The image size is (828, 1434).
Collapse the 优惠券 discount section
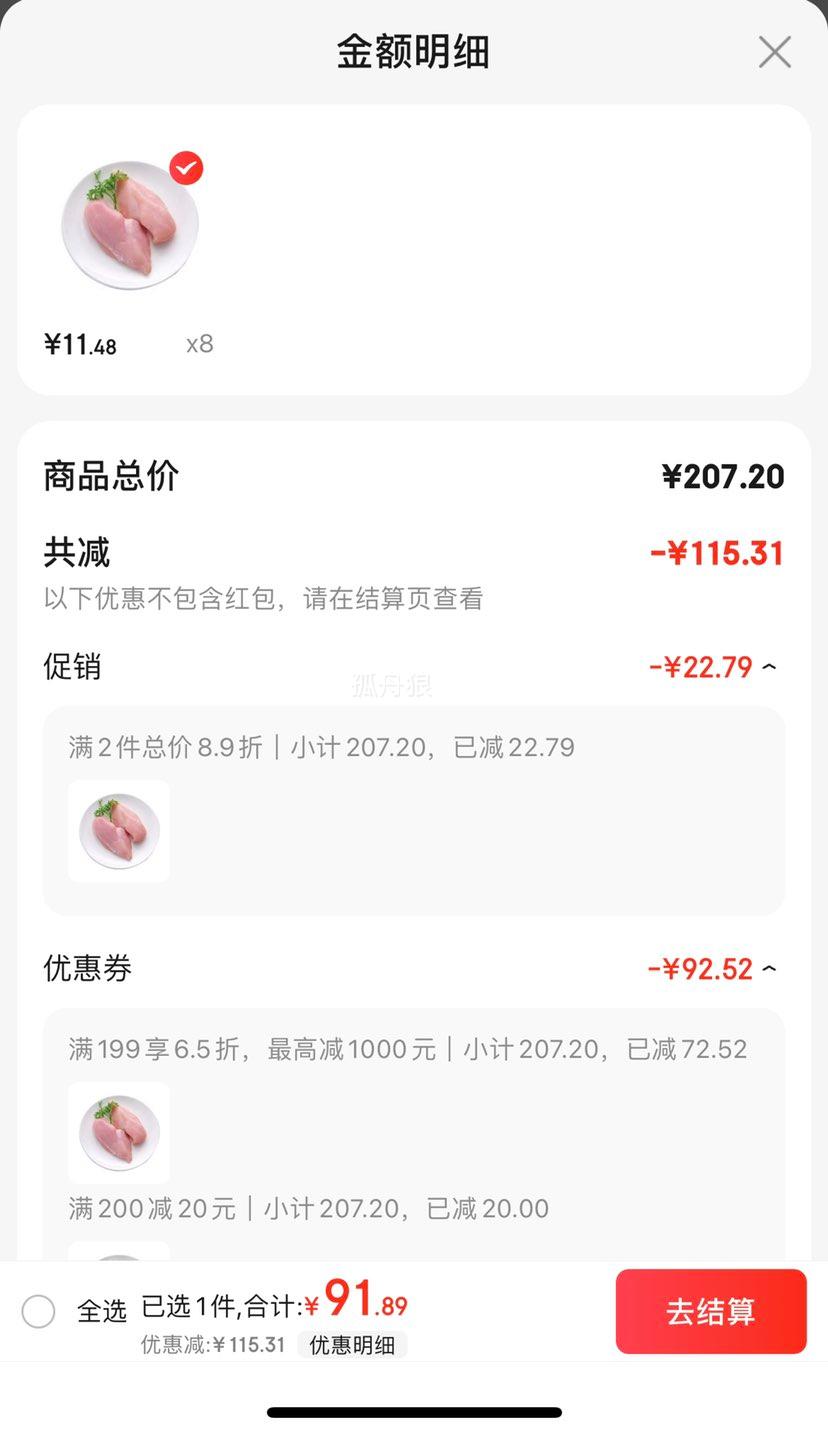769,969
